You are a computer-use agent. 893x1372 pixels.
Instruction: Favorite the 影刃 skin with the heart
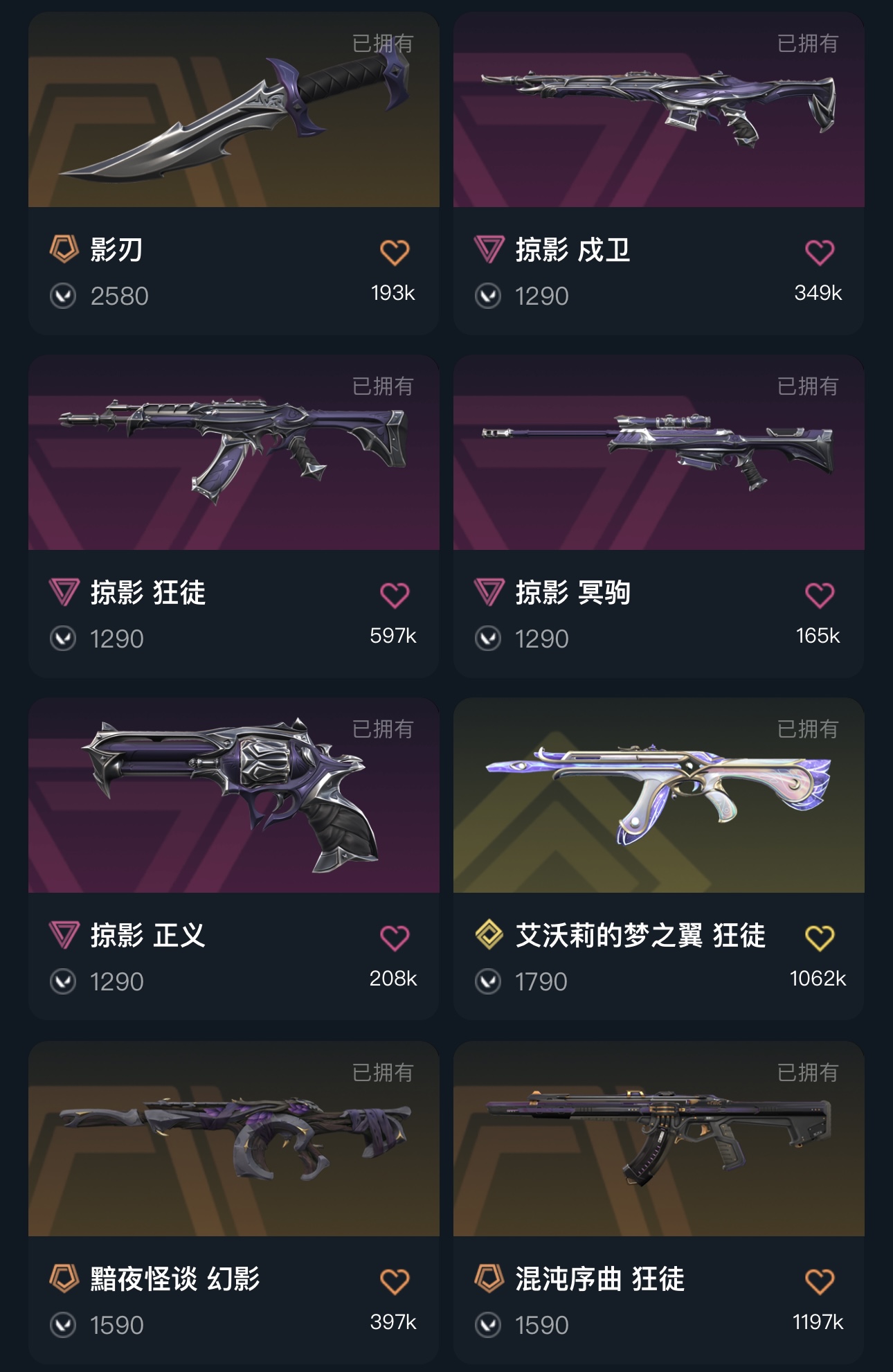pos(395,252)
